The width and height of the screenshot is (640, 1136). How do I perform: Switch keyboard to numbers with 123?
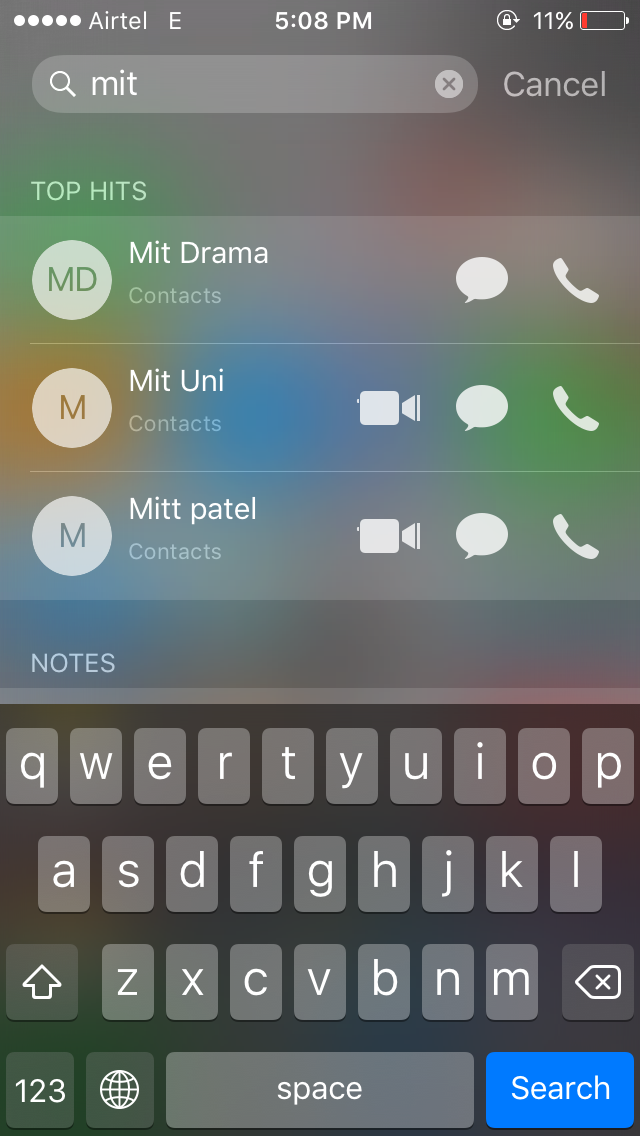pyautogui.click(x=40, y=1089)
